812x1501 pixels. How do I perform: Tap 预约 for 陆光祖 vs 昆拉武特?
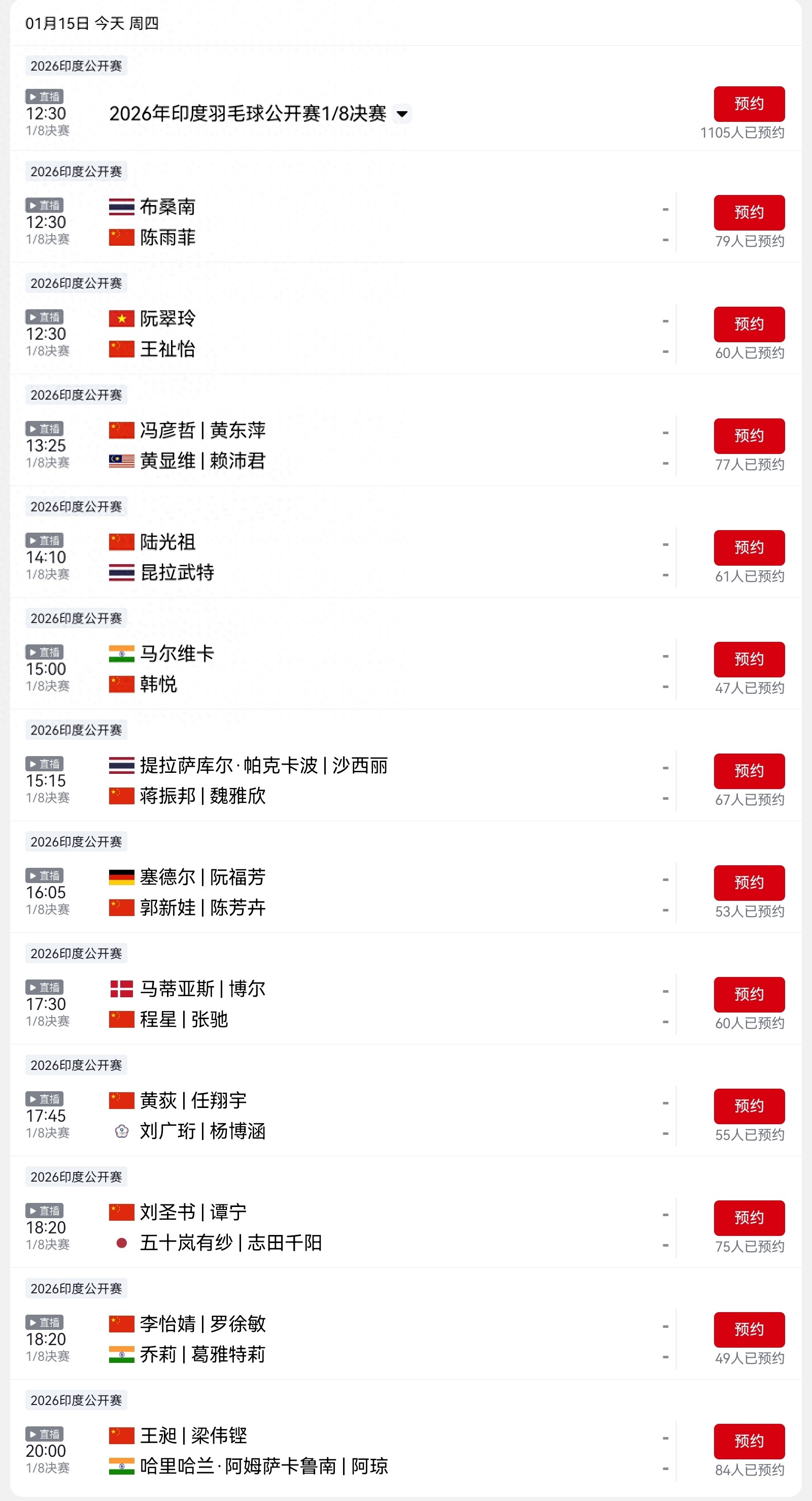coord(749,548)
